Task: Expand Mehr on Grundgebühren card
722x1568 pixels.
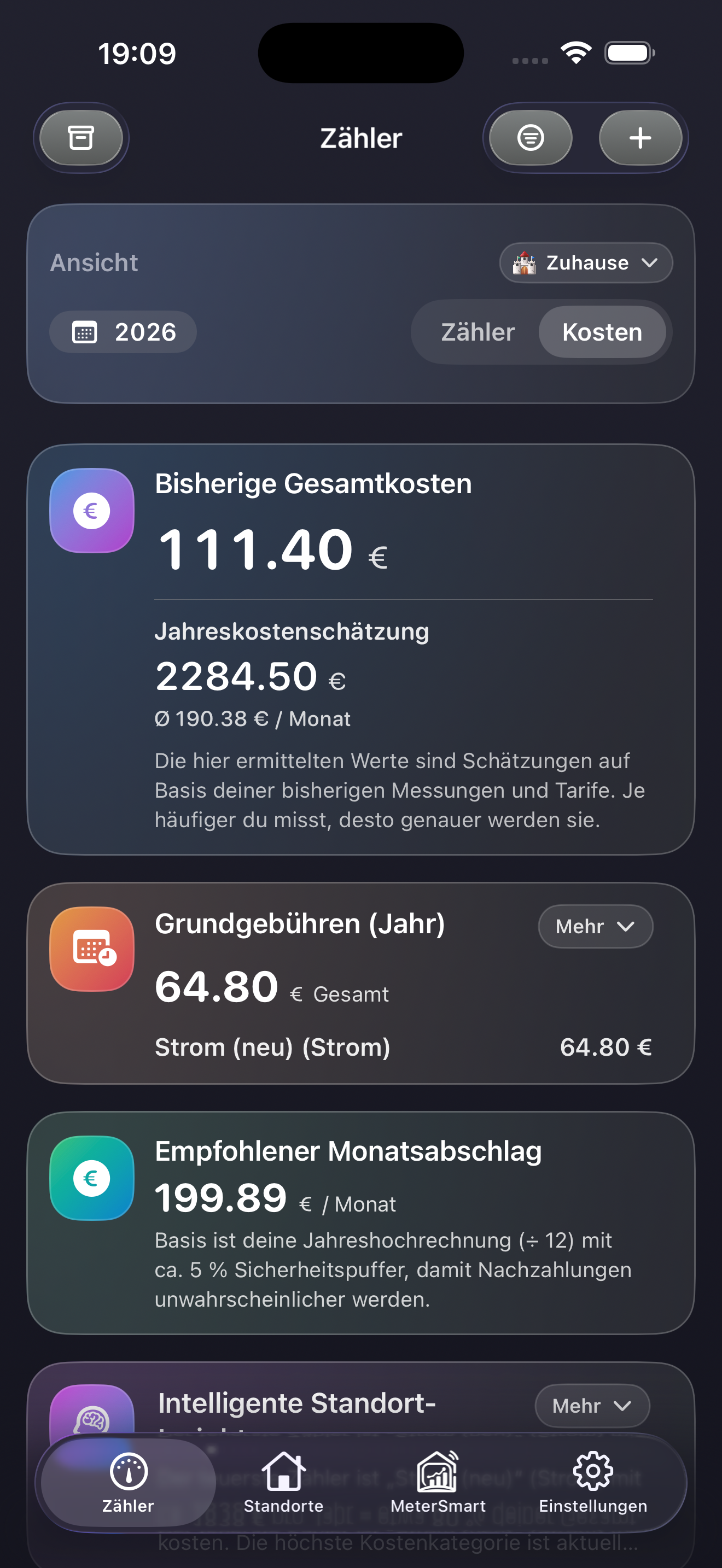Action: (x=595, y=926)
